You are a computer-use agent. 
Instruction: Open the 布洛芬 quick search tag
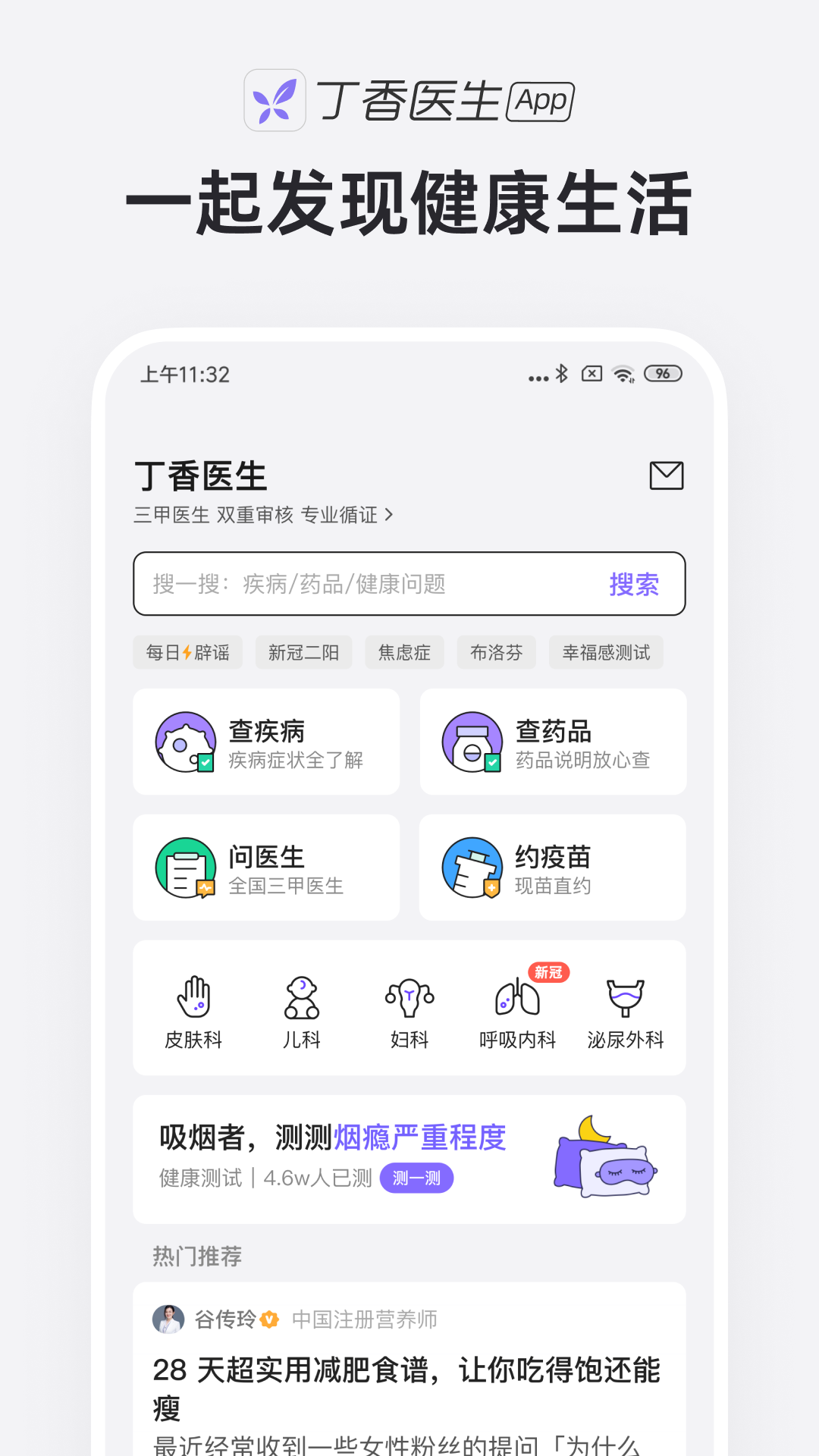[496, 652]
